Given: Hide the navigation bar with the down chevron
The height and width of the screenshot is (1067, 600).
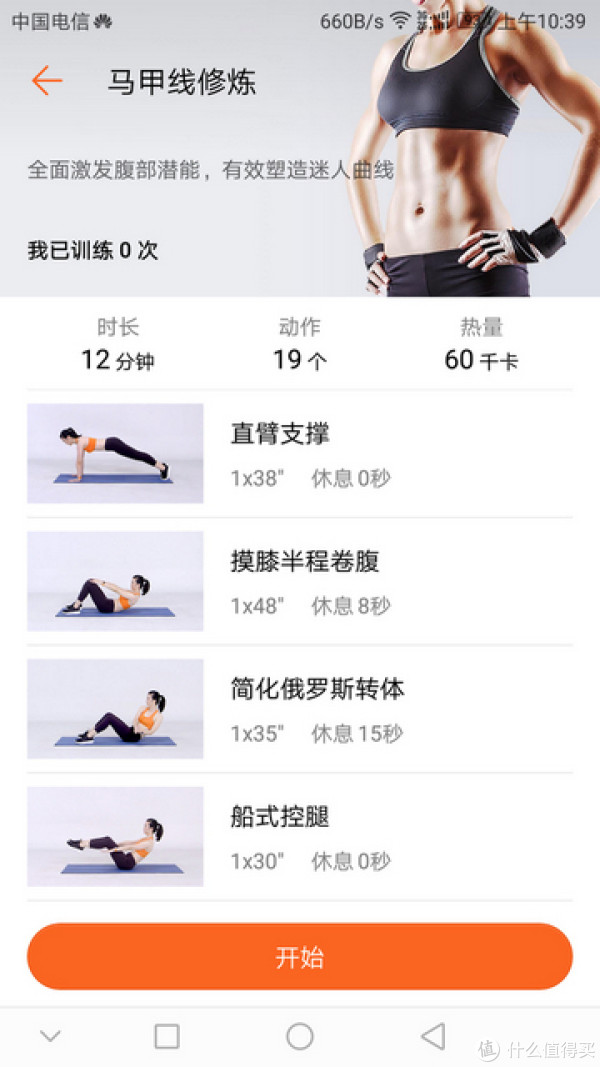Looking at the screenshot, I should point(51,1037).
